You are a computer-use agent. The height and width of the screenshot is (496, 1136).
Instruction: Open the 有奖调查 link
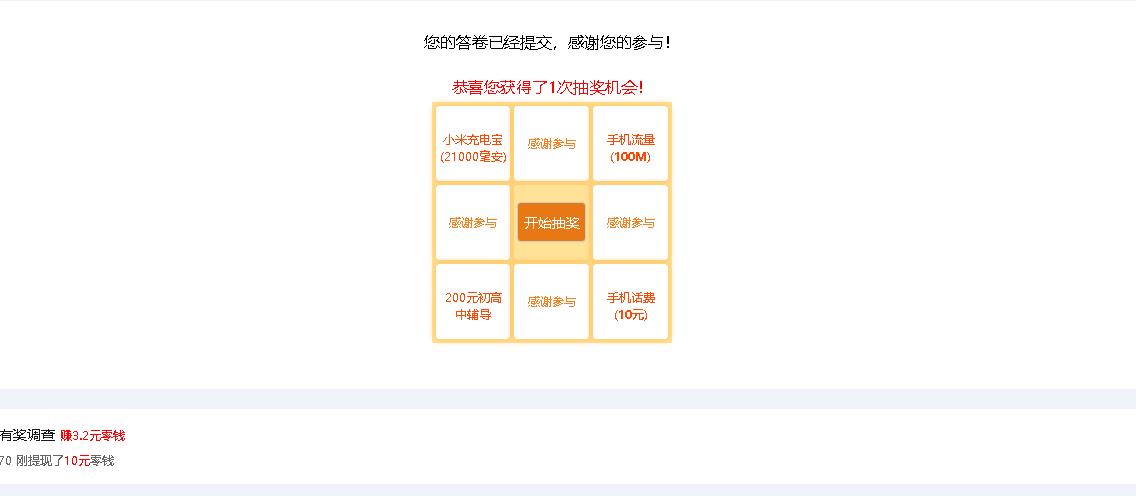pos(28,435)
